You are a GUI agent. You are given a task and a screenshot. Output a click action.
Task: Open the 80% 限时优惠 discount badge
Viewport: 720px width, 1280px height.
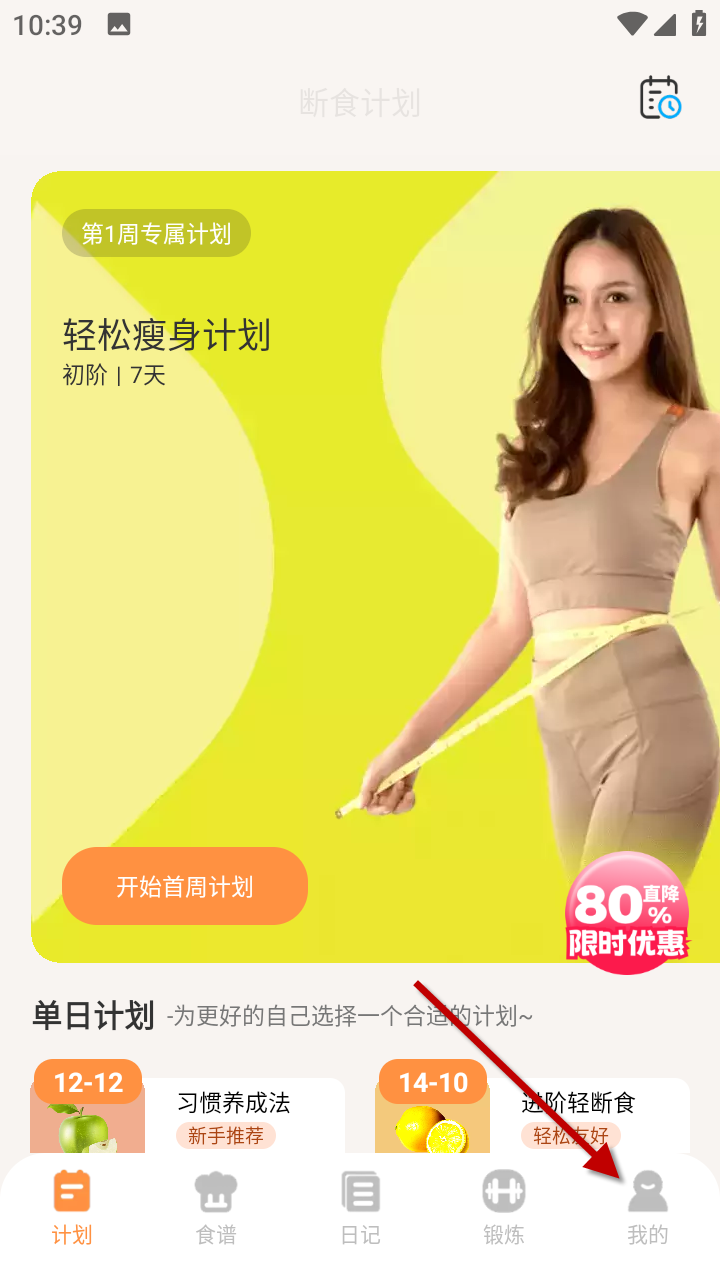[627, 913]
